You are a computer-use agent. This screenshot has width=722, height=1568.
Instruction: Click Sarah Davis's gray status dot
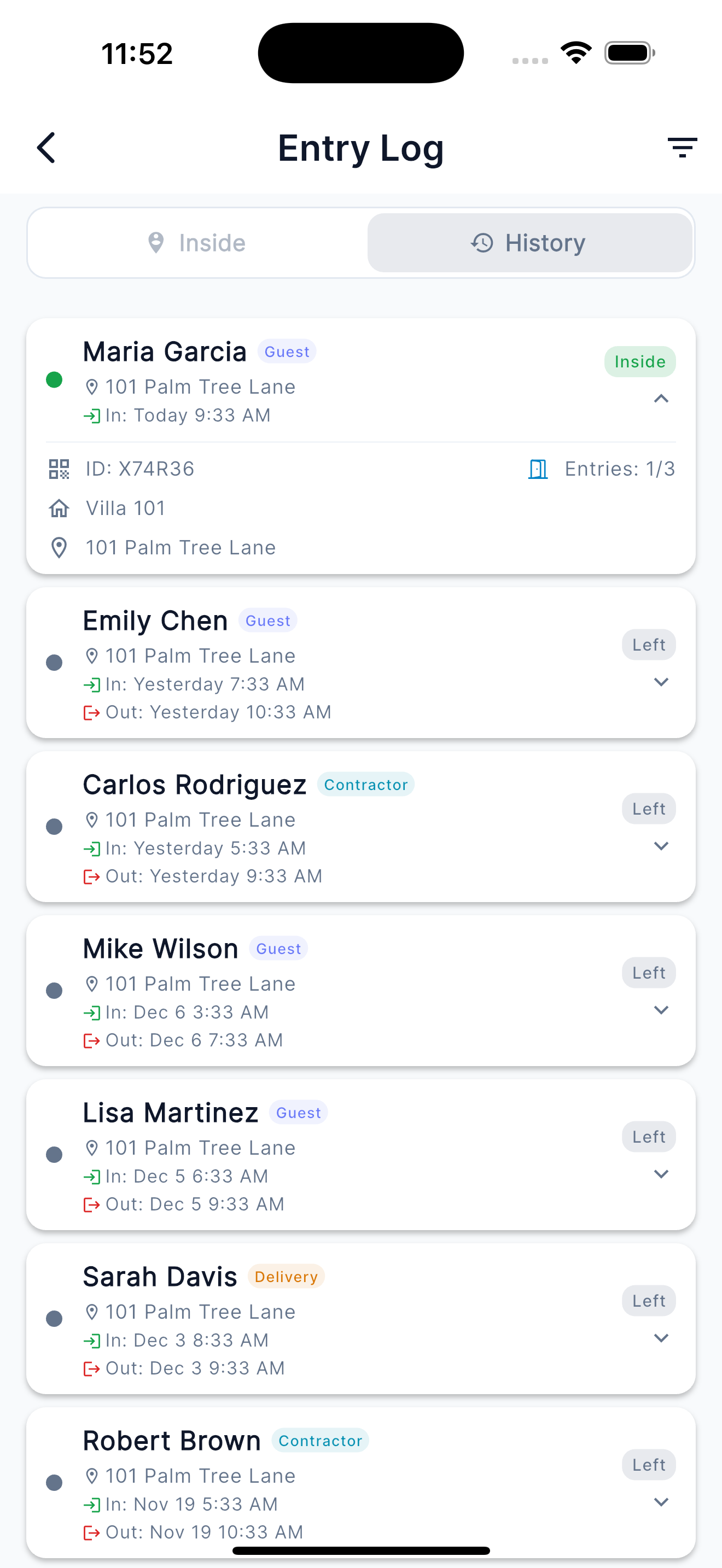point(54,1319)
